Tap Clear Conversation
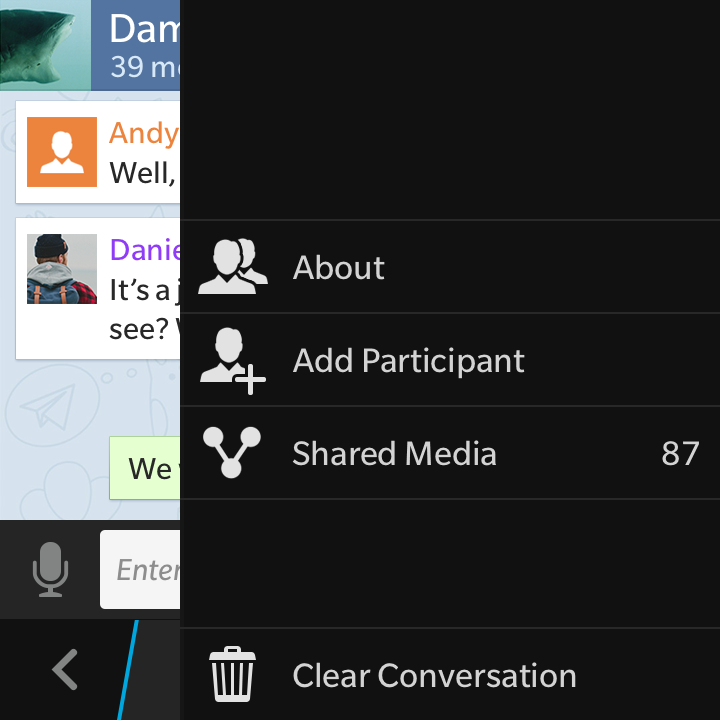Viewport: 720px width, 720px height. point(434,676)
